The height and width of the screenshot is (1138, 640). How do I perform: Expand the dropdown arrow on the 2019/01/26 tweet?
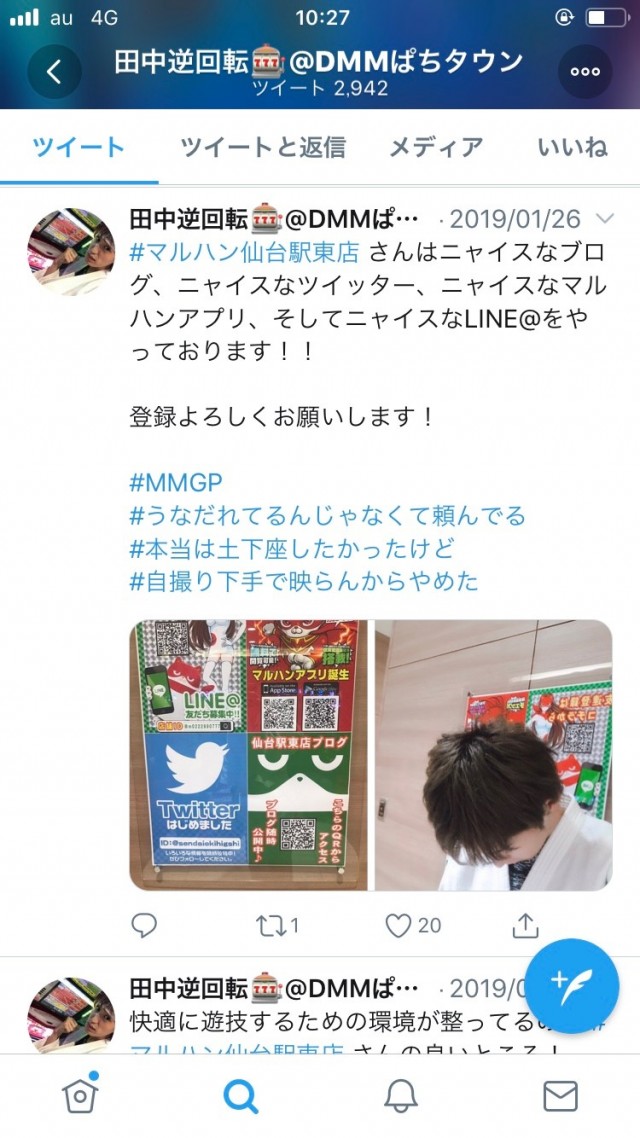(x=605, y=219)
